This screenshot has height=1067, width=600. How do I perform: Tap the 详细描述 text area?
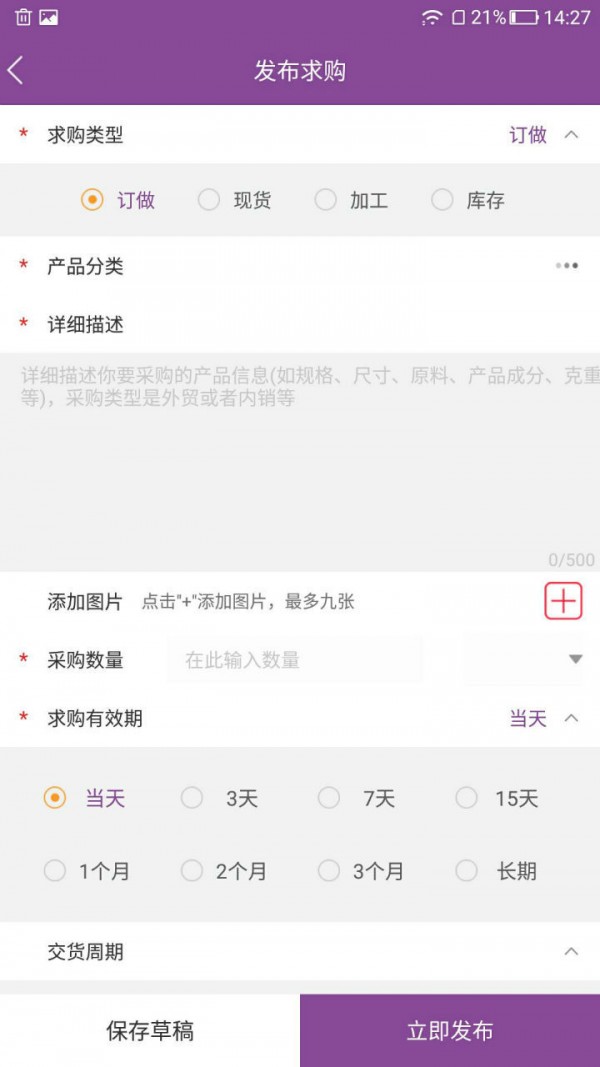click(x=300, y=462)
